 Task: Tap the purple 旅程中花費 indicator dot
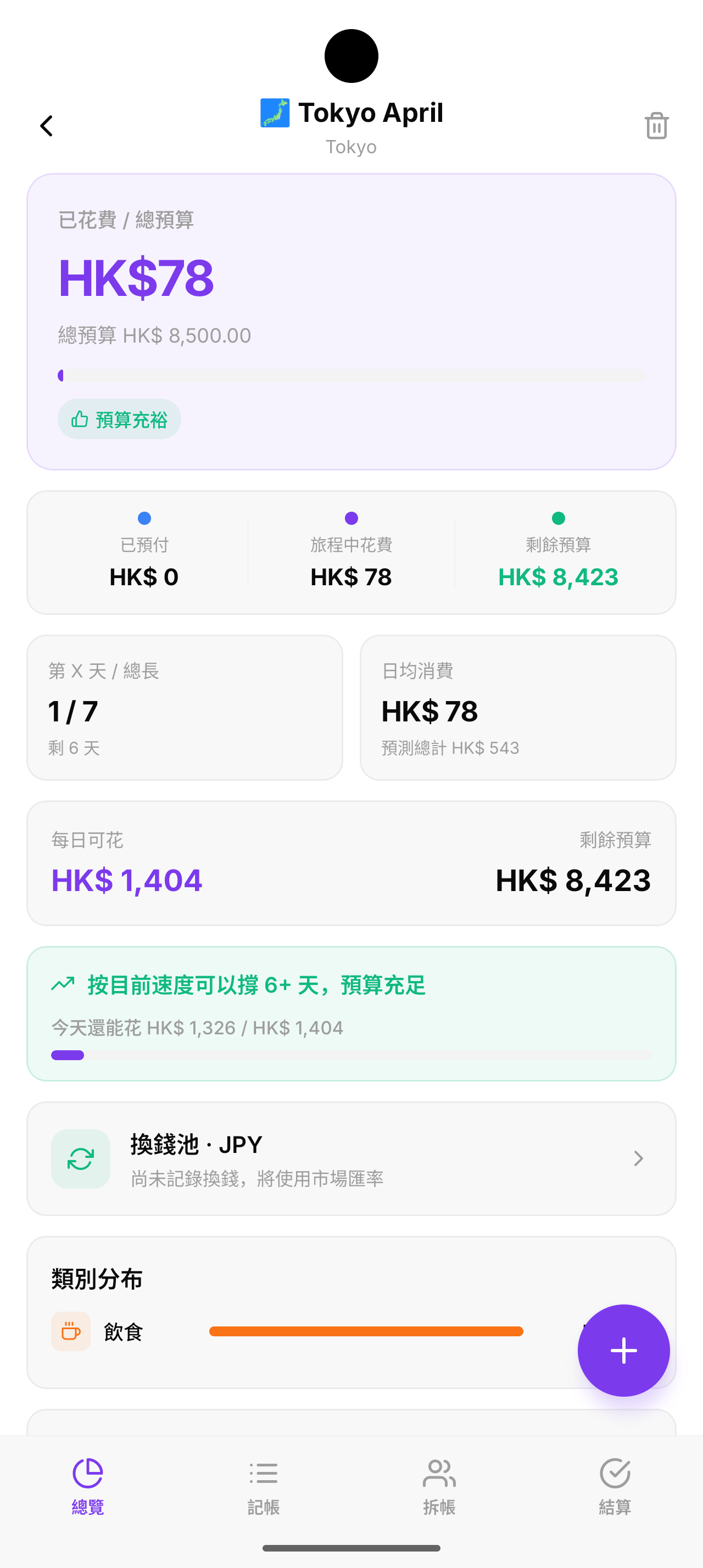click(x=351, y=518)
